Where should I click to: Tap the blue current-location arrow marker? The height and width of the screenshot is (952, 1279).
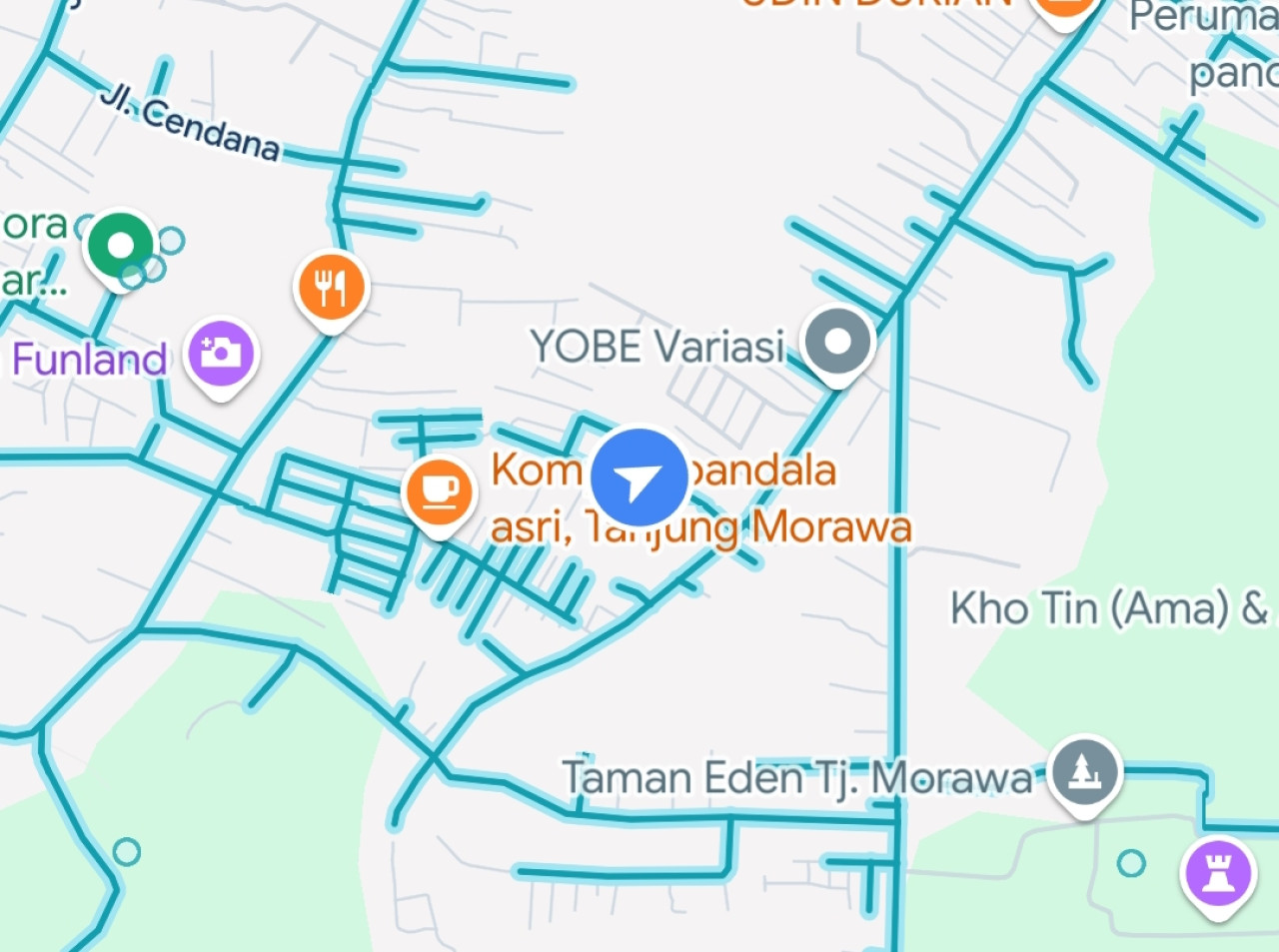pos(639,478)
